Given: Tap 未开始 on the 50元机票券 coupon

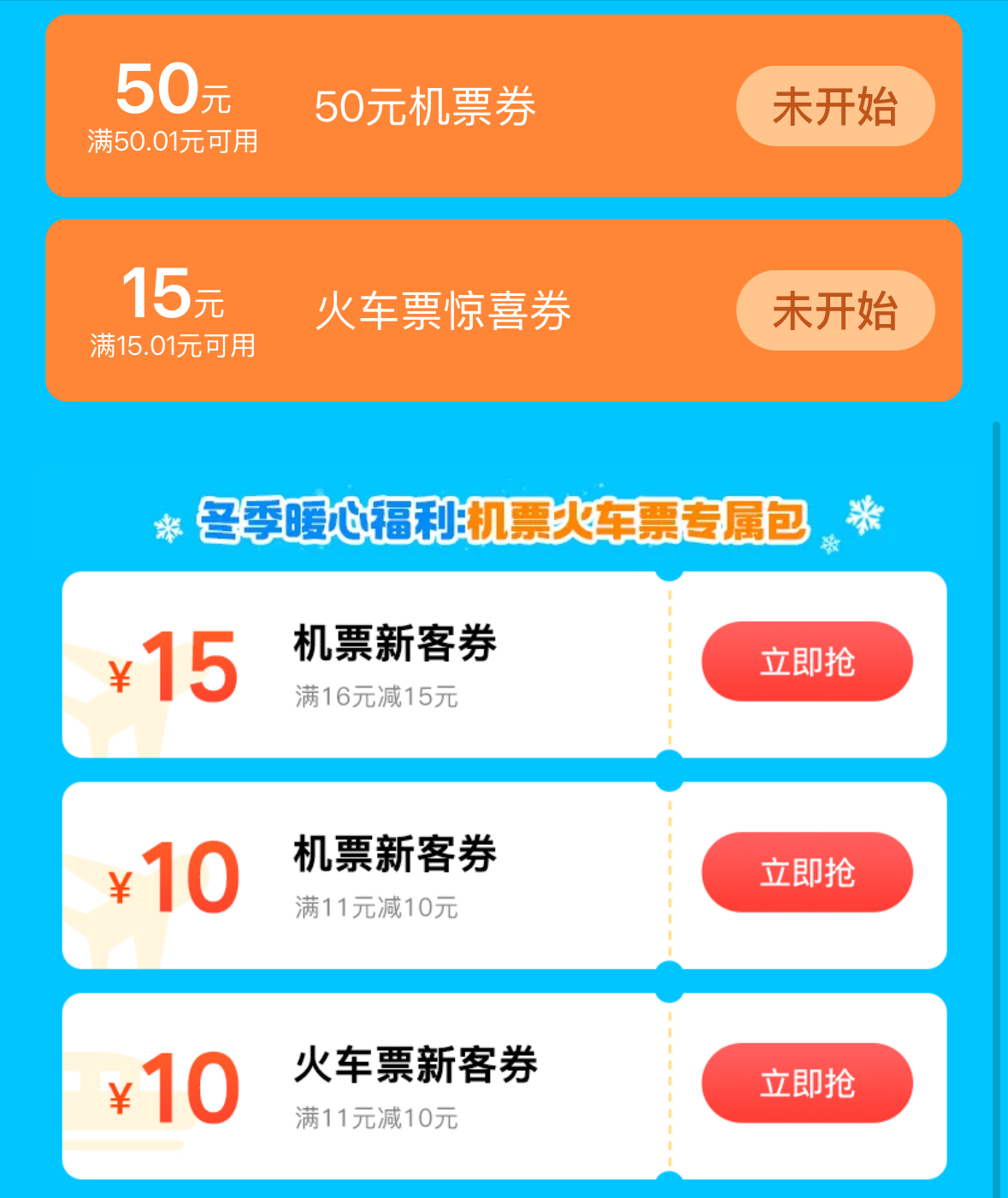Looking at the screenshot, I should click(834, 107).
